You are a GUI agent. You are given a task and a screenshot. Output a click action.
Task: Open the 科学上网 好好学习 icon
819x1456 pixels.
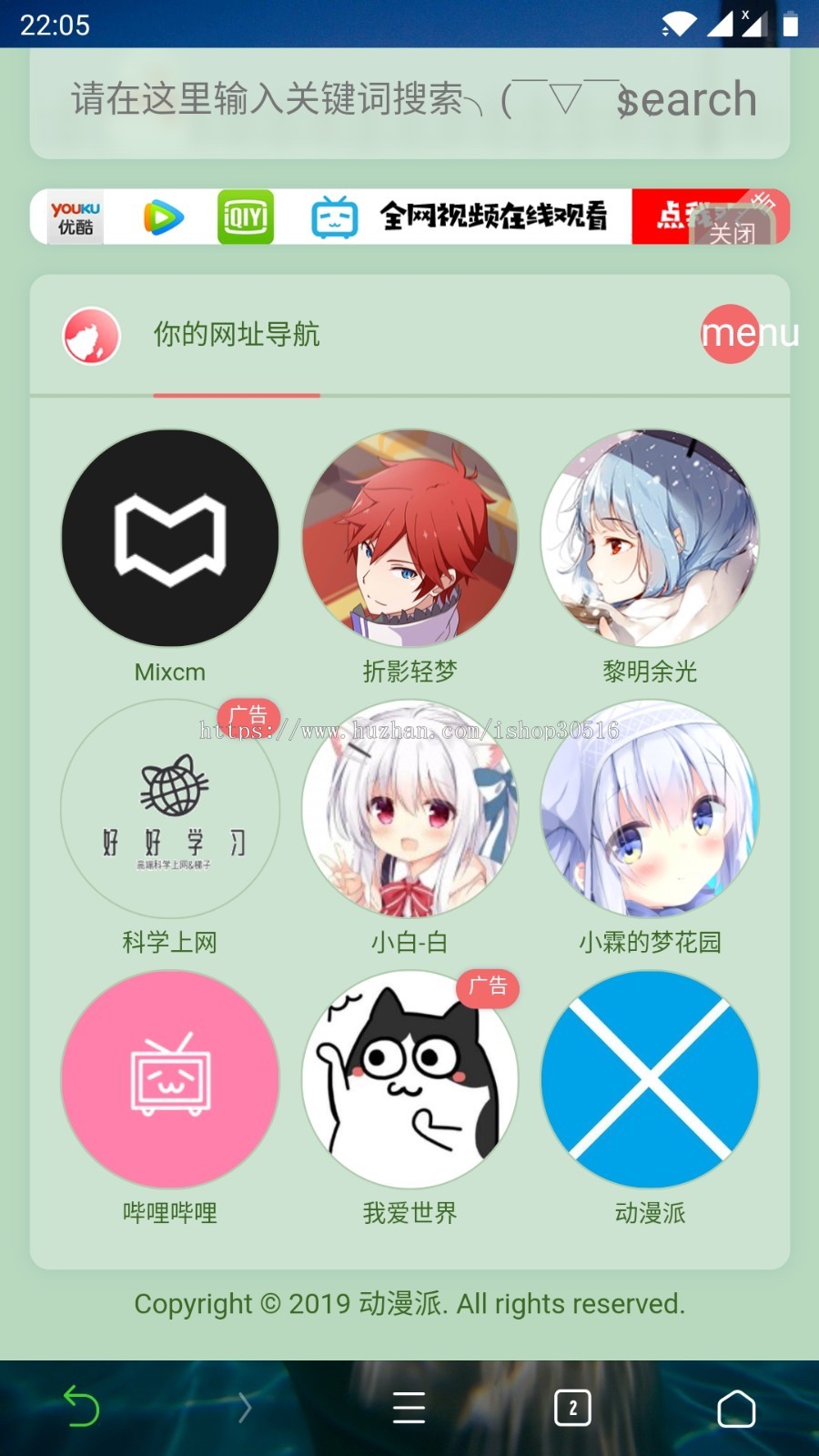click(x=170, y=808)
